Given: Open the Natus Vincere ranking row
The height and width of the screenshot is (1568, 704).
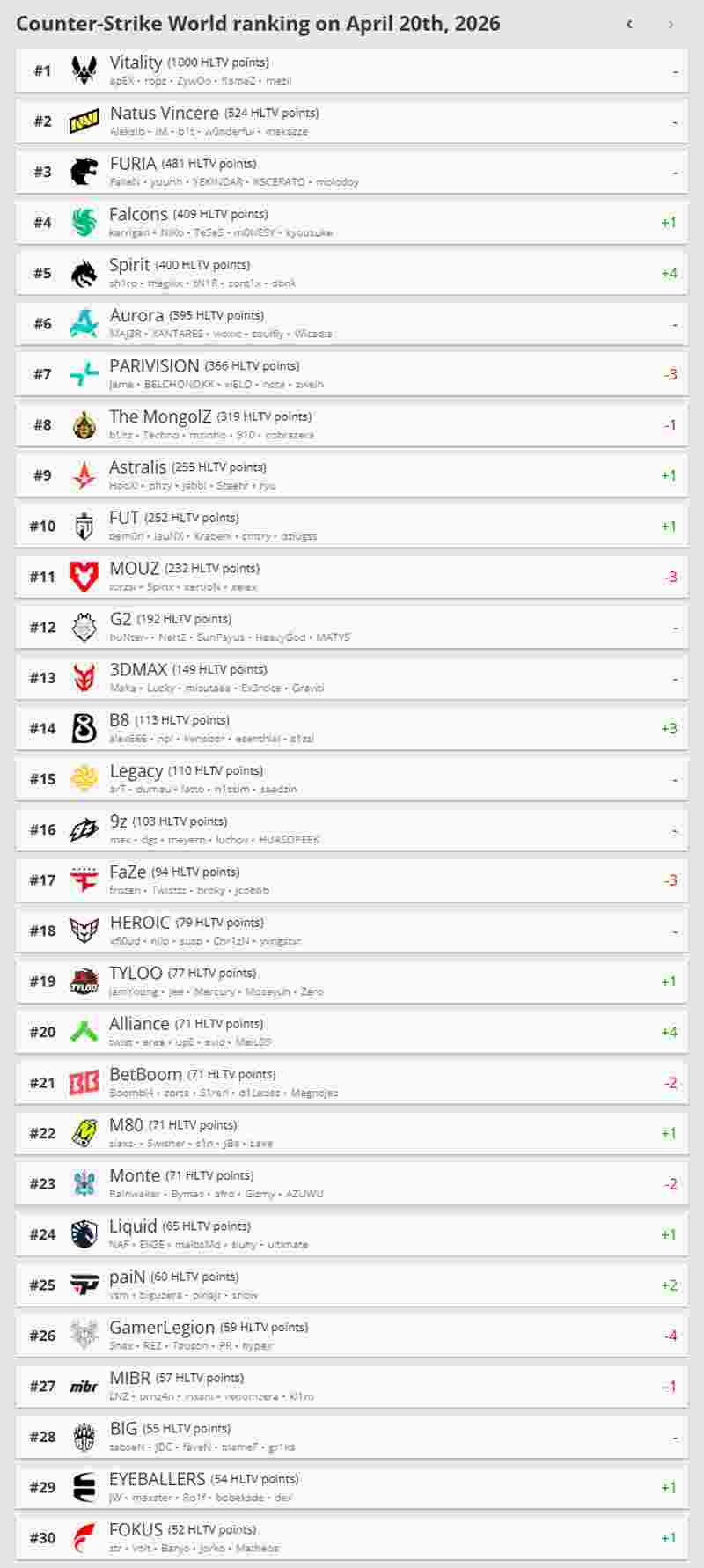Looking at the screenshot, I should (352, 121).
